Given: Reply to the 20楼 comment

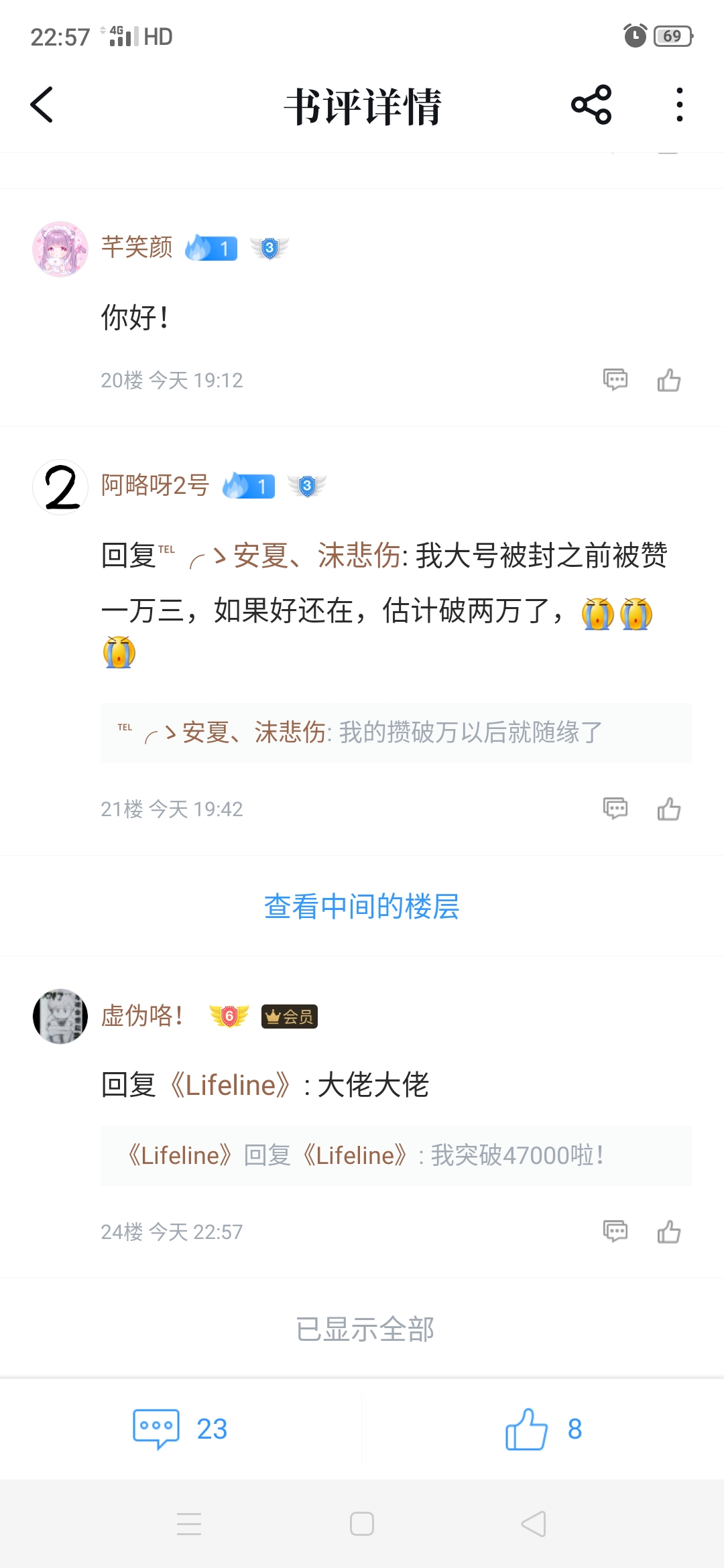Looking at the screenshot, I should [615, 380].
